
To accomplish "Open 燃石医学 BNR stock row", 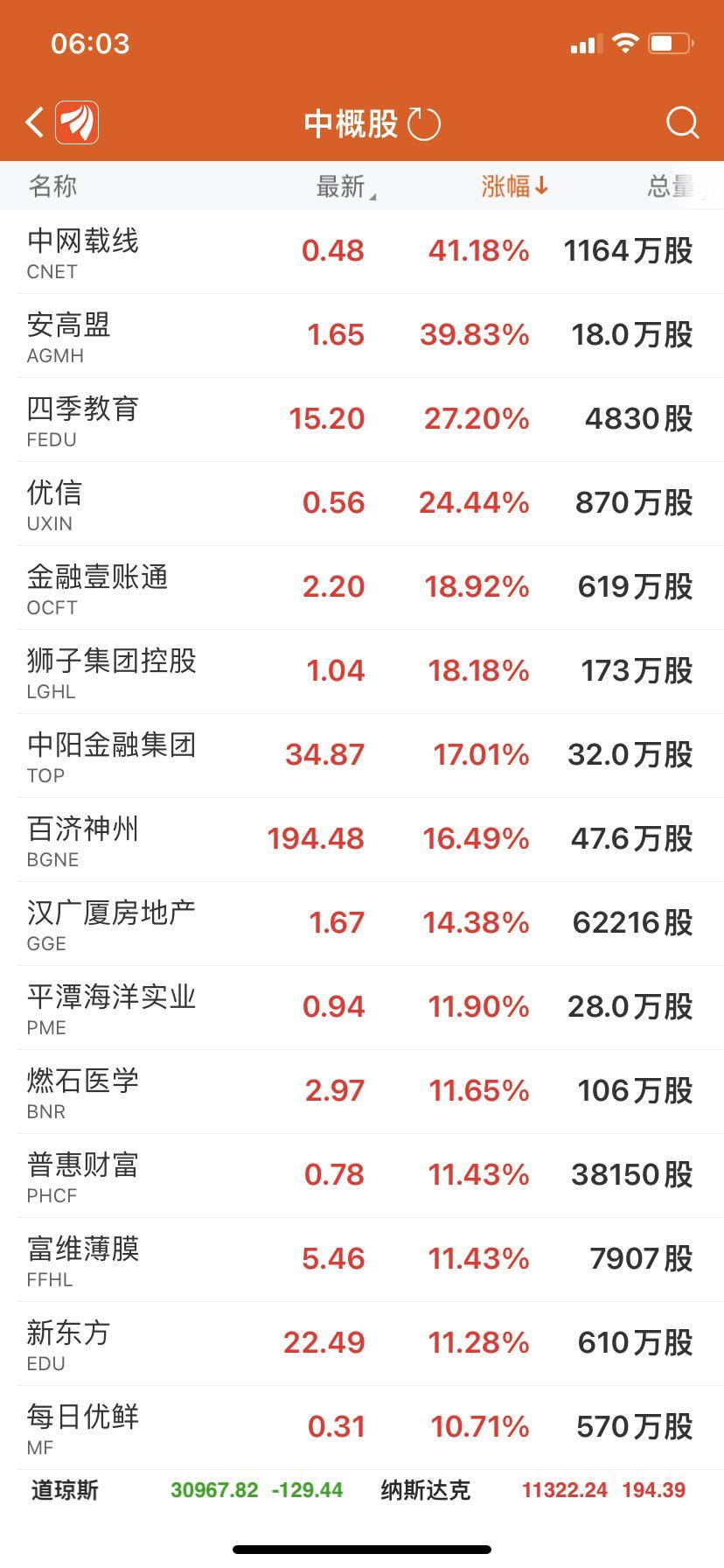I will [362, 1092].
